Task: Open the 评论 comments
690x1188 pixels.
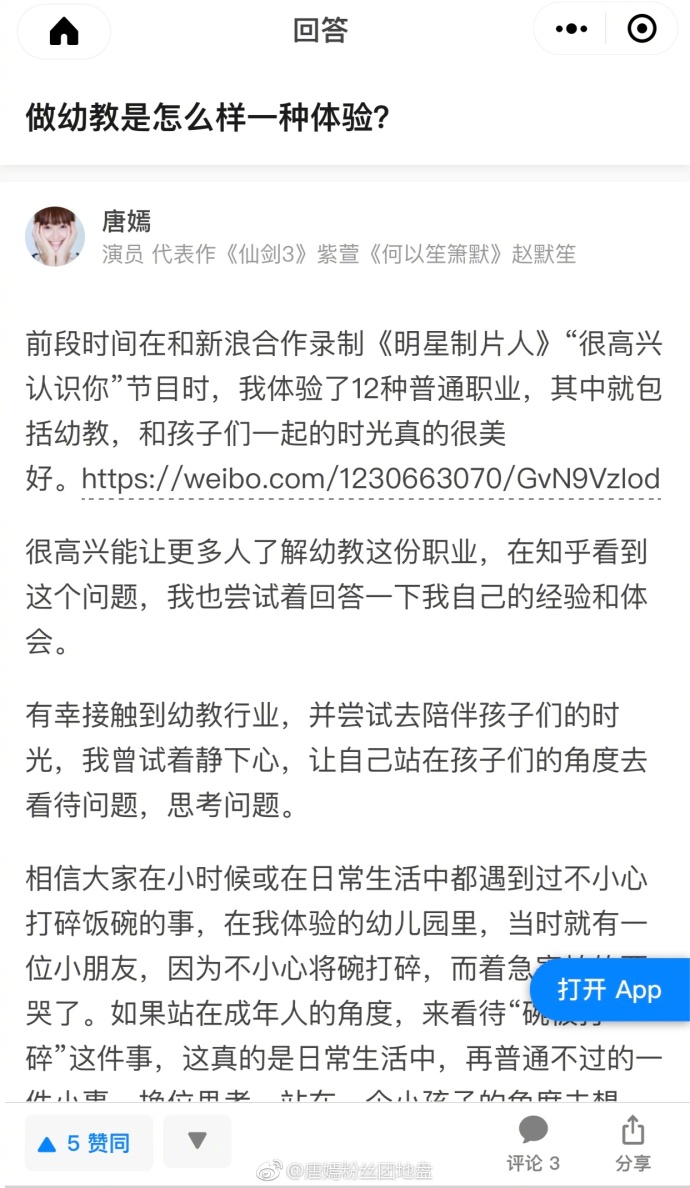Action: click(x=533, y=1143)
